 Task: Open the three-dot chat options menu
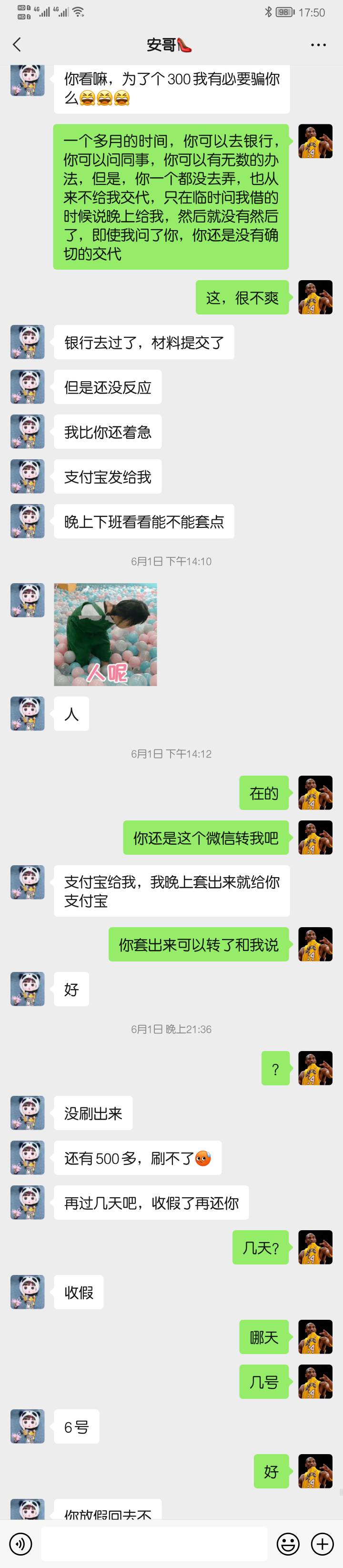point(318,45)
